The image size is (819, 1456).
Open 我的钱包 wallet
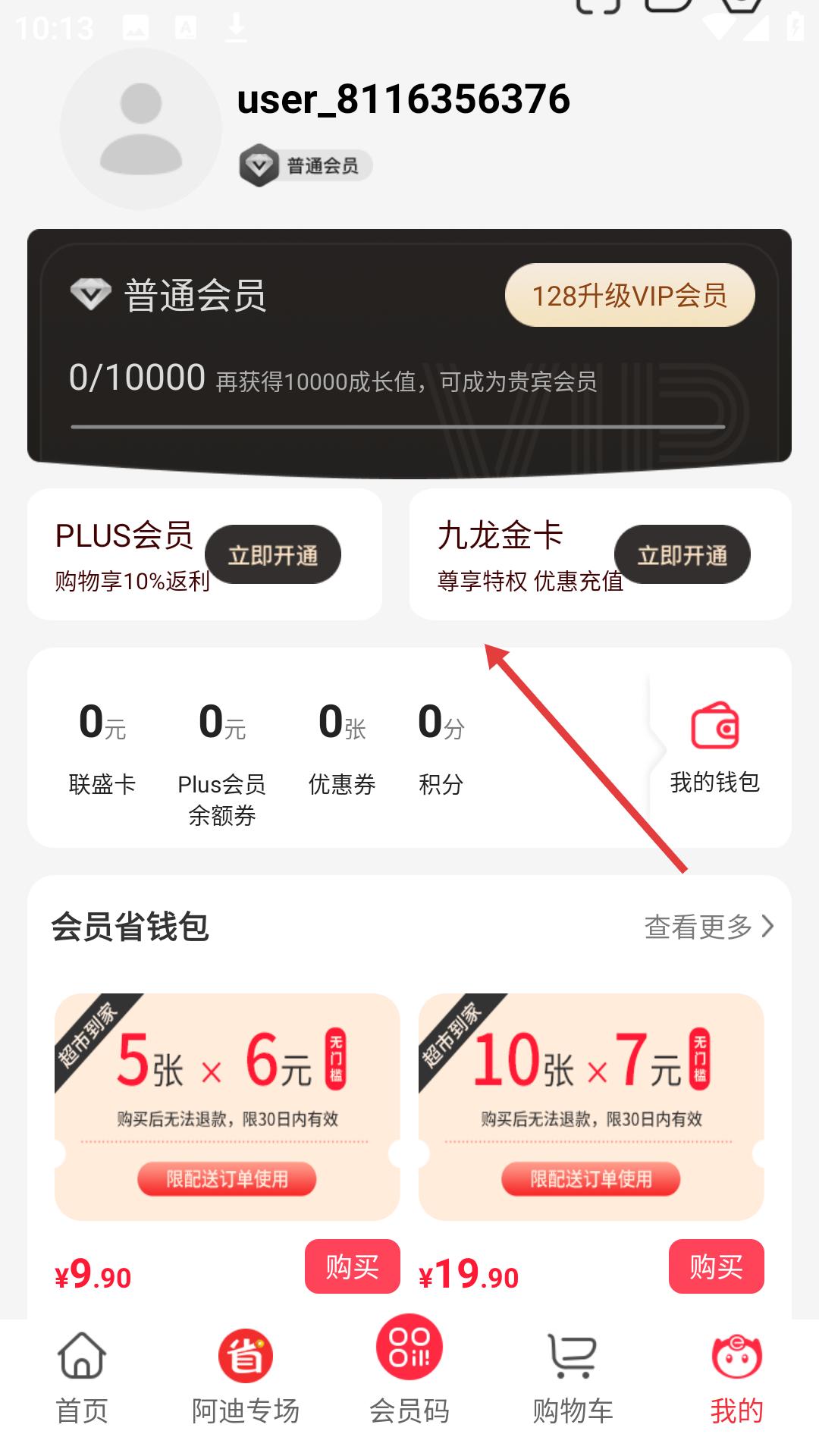pos(714,748)
